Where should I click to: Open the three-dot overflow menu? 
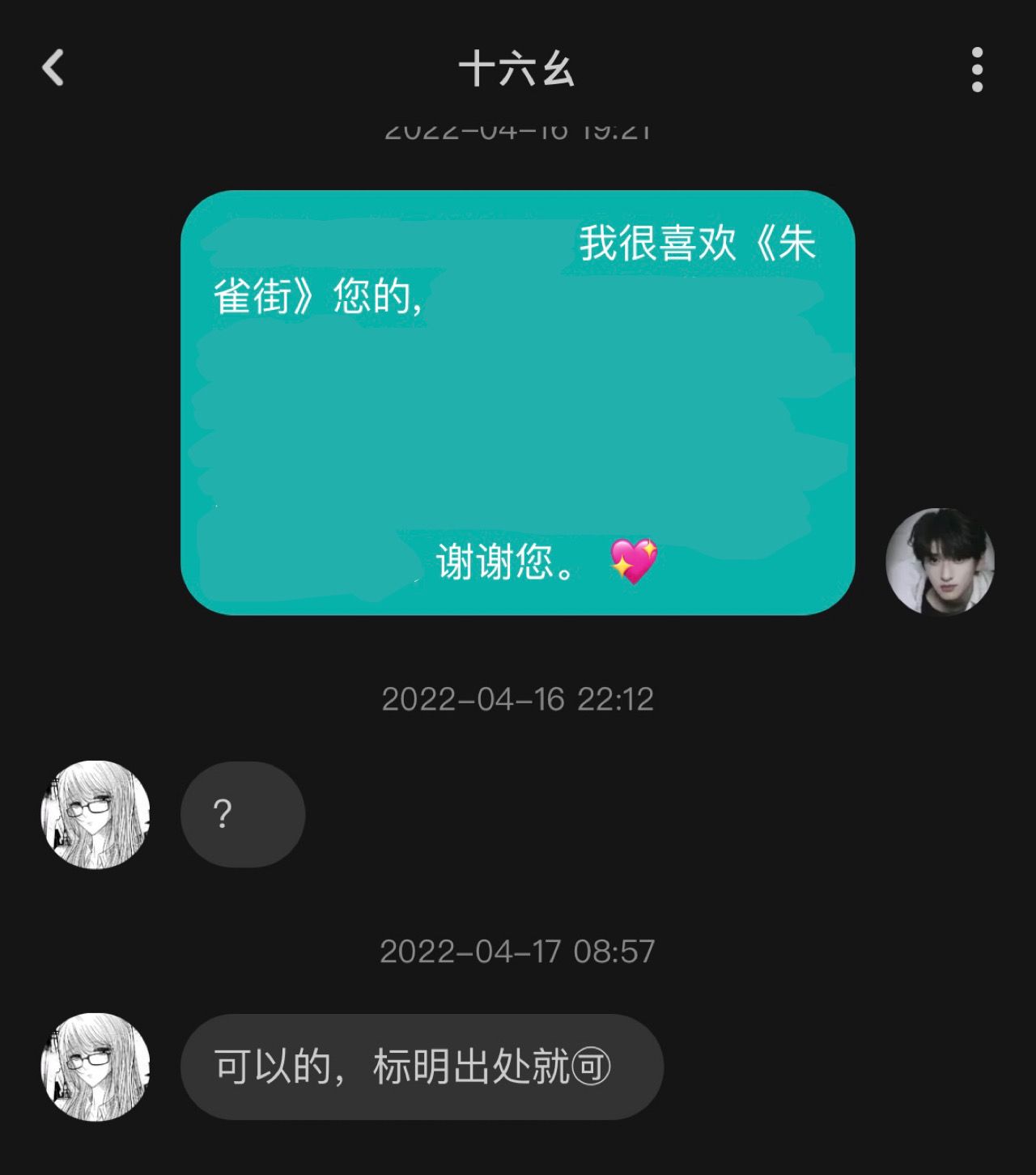click(x=977, y=70)
